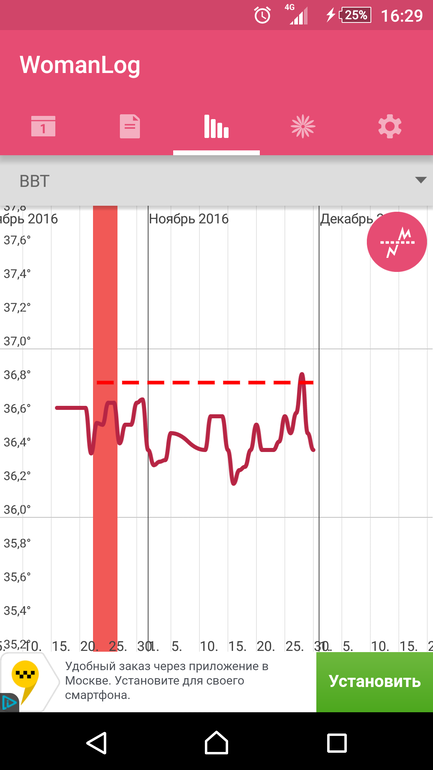Image resolution: width=433 pixels, height=770 pixels.
Task: Open the recent apps overview
Action: click(x=337, y=742)
